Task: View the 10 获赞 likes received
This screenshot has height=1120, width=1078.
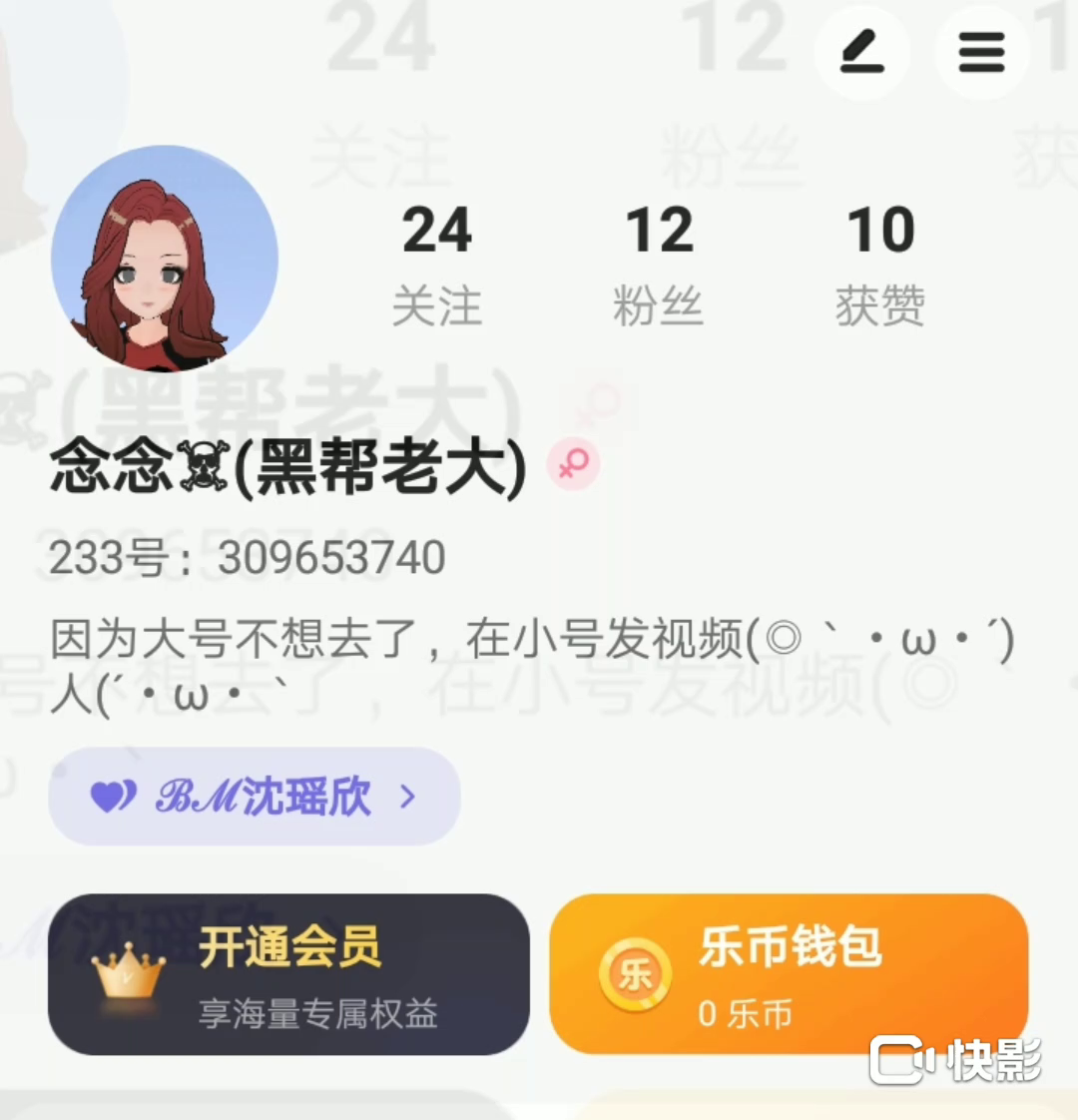Action: tap(880, 265)
